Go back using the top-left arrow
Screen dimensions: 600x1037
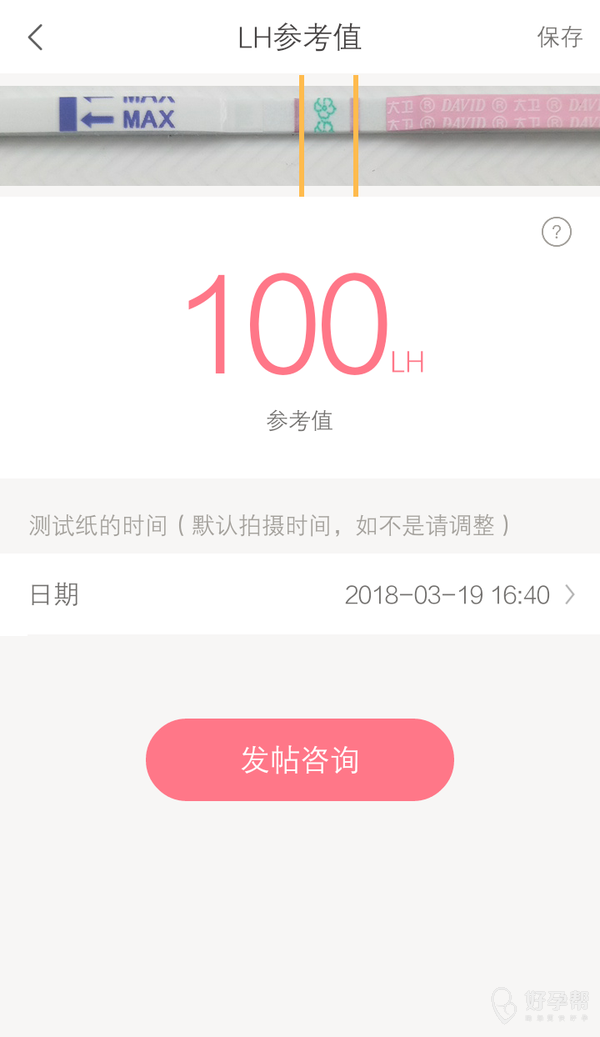pos(36,38)
